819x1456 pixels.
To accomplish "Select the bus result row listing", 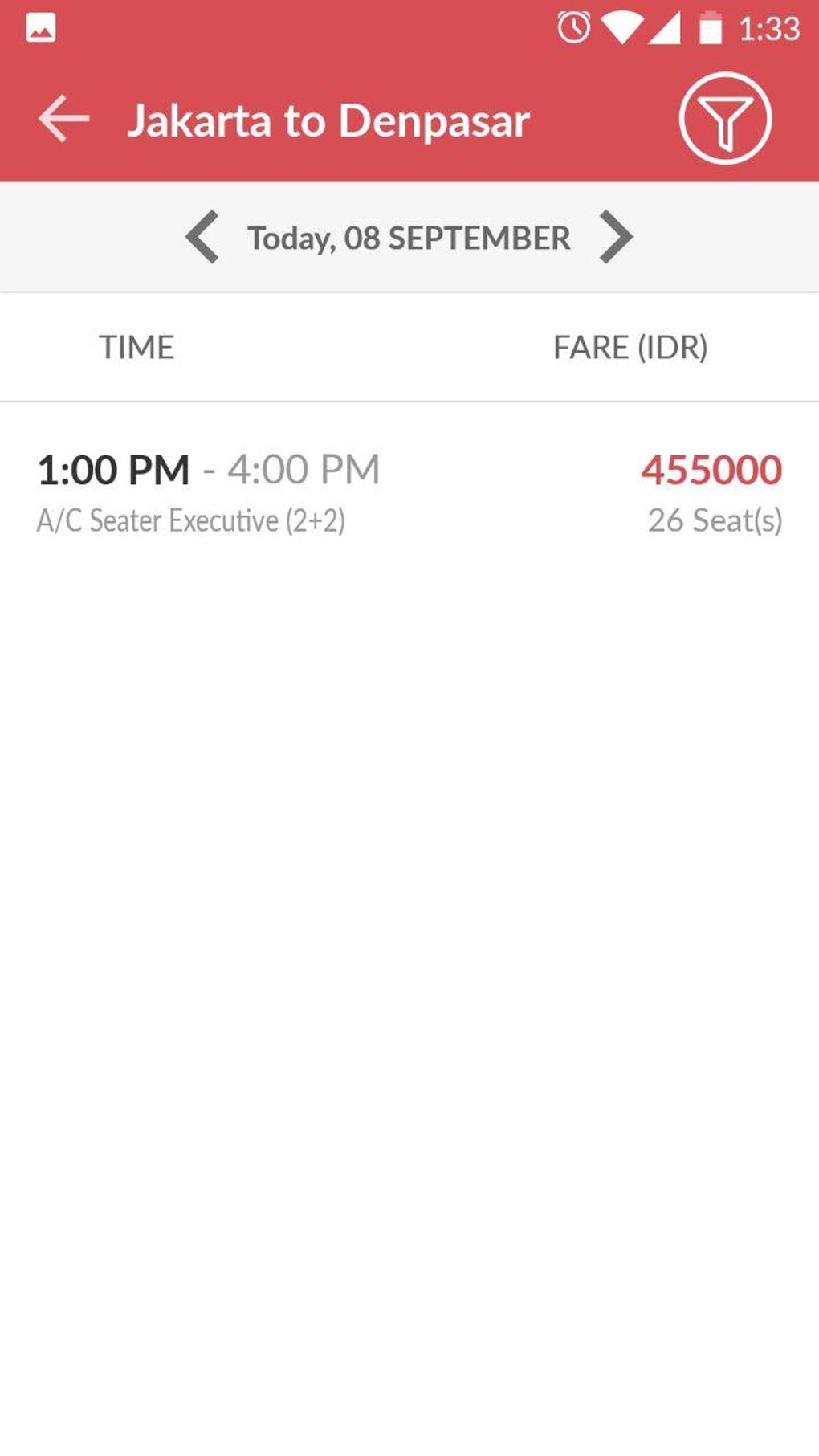I will [x=409, y=491].
